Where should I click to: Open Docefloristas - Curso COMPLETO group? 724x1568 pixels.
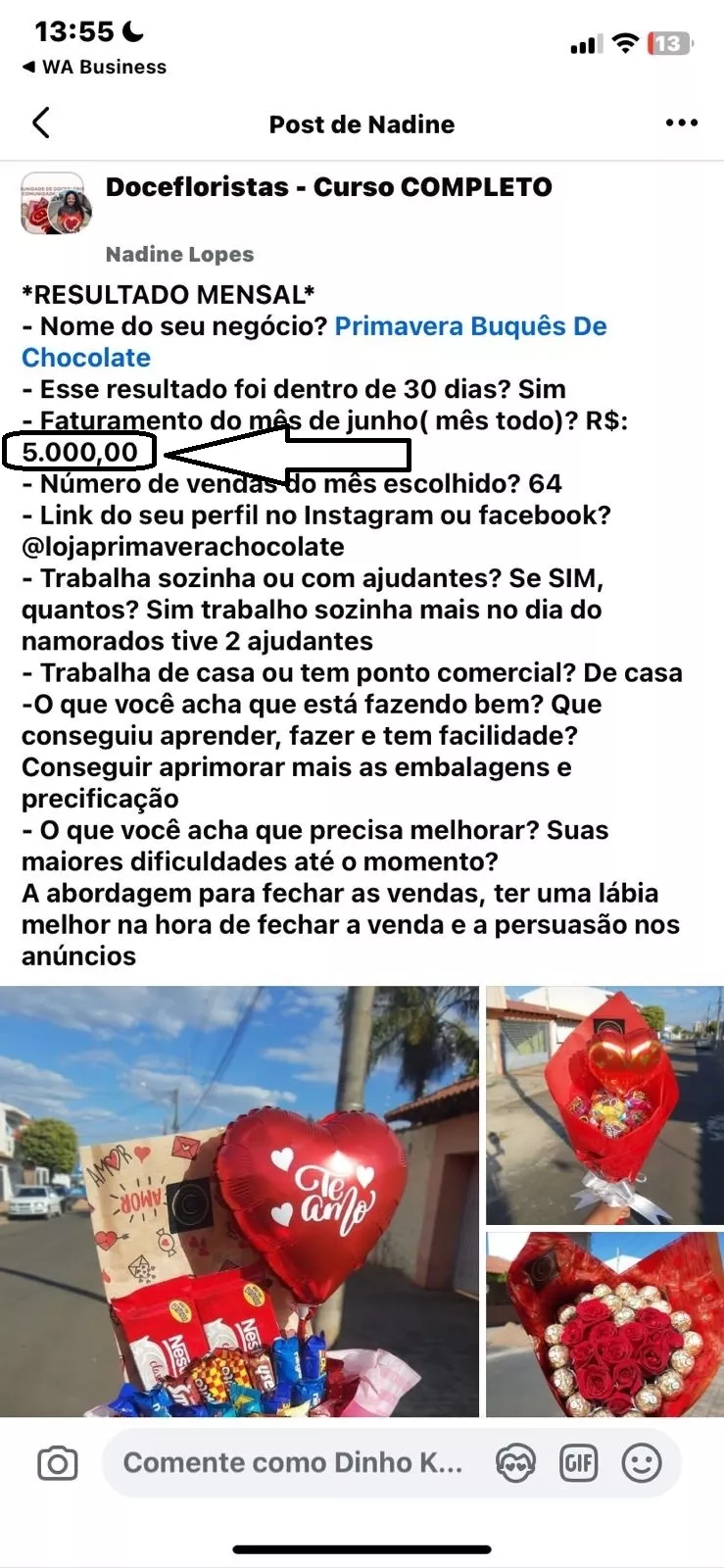(x=328, y=187)
